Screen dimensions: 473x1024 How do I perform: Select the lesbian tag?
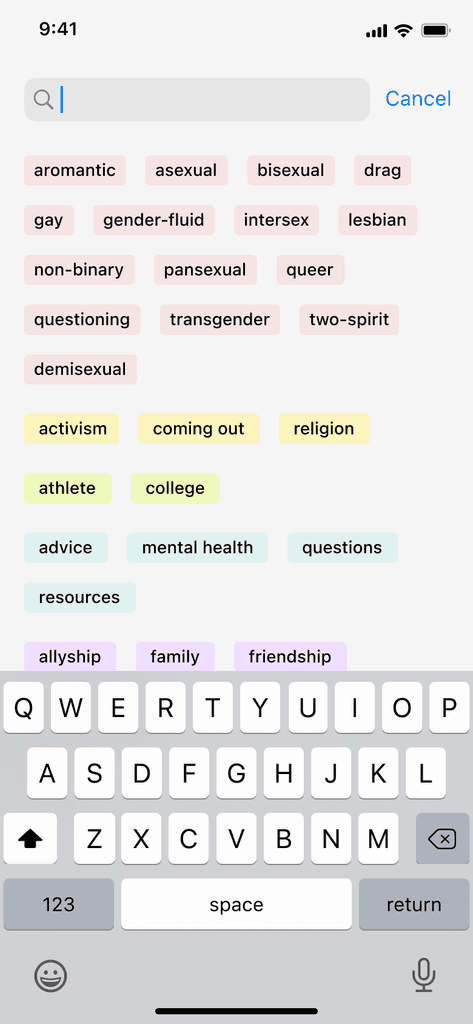click(x=377, y=220)
